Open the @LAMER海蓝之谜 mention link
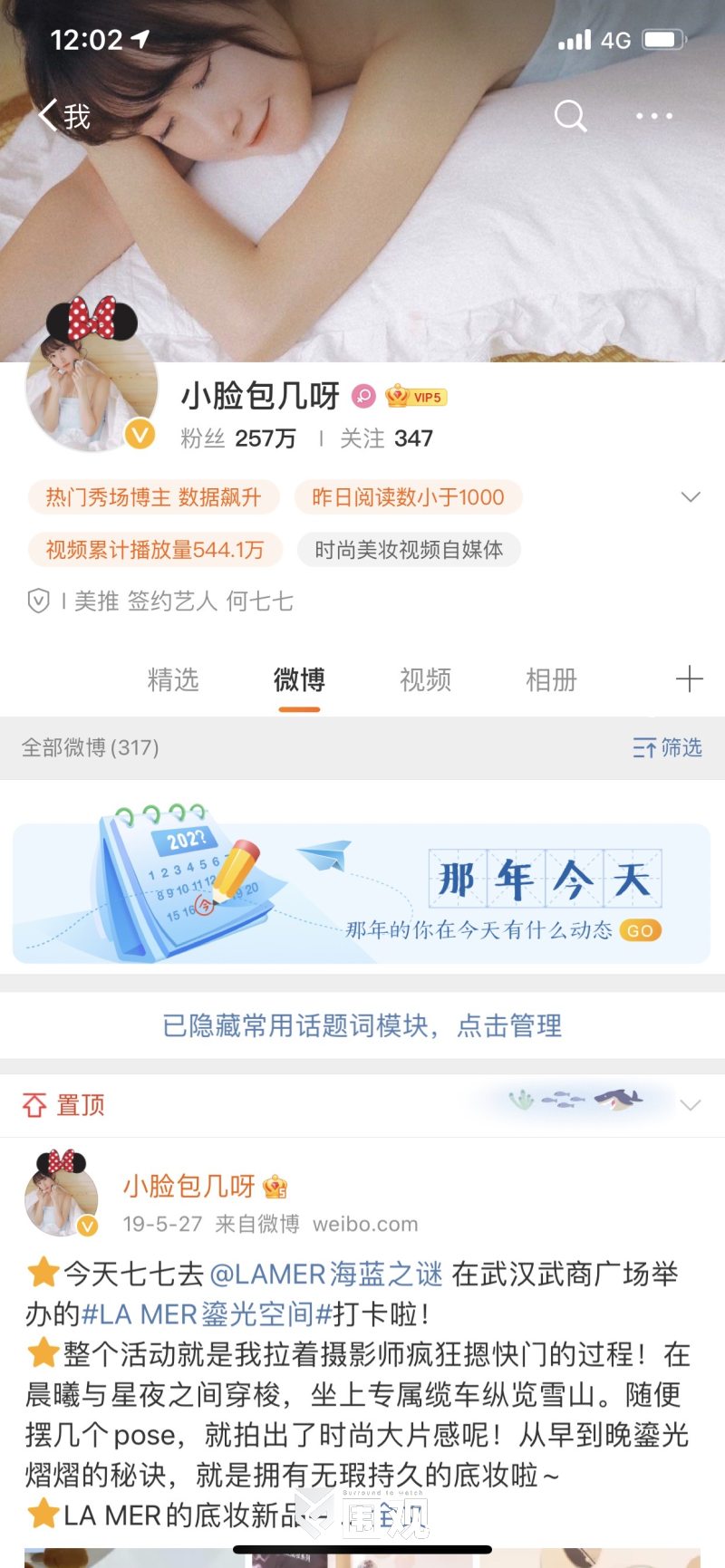This screenshot has height=1568, width=725. click(325, 1274)
